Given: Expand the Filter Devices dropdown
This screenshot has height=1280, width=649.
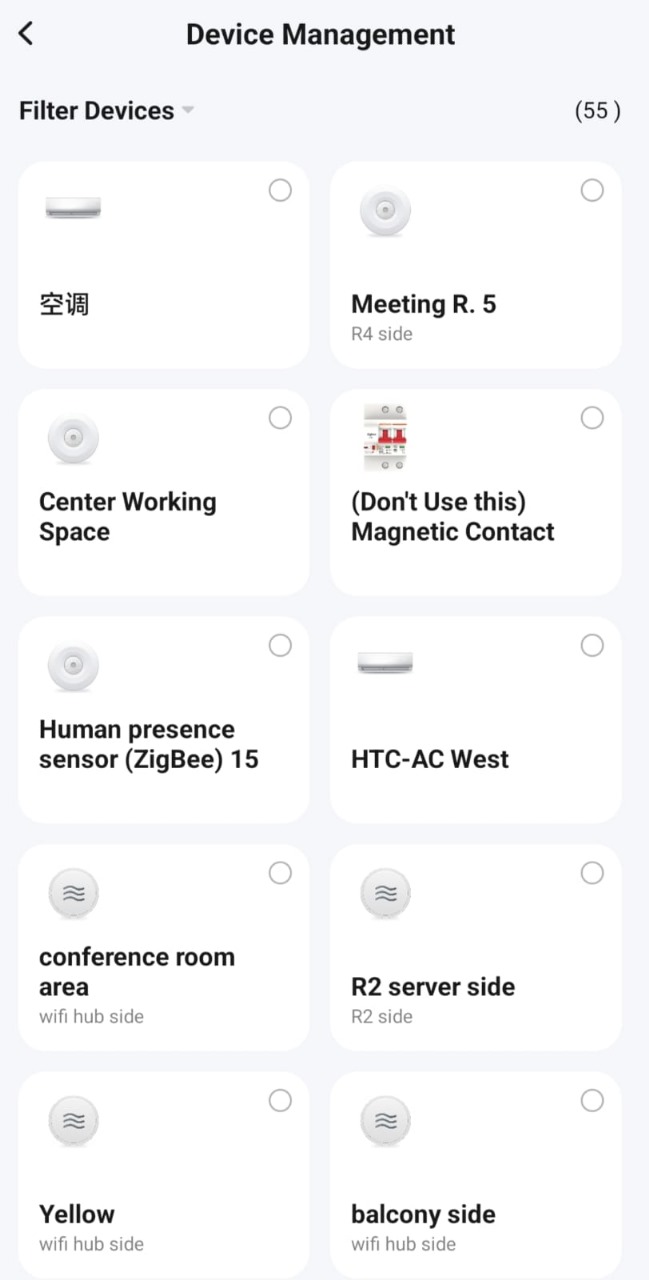Looking at the screenshot, I should [x=106, y=111].
